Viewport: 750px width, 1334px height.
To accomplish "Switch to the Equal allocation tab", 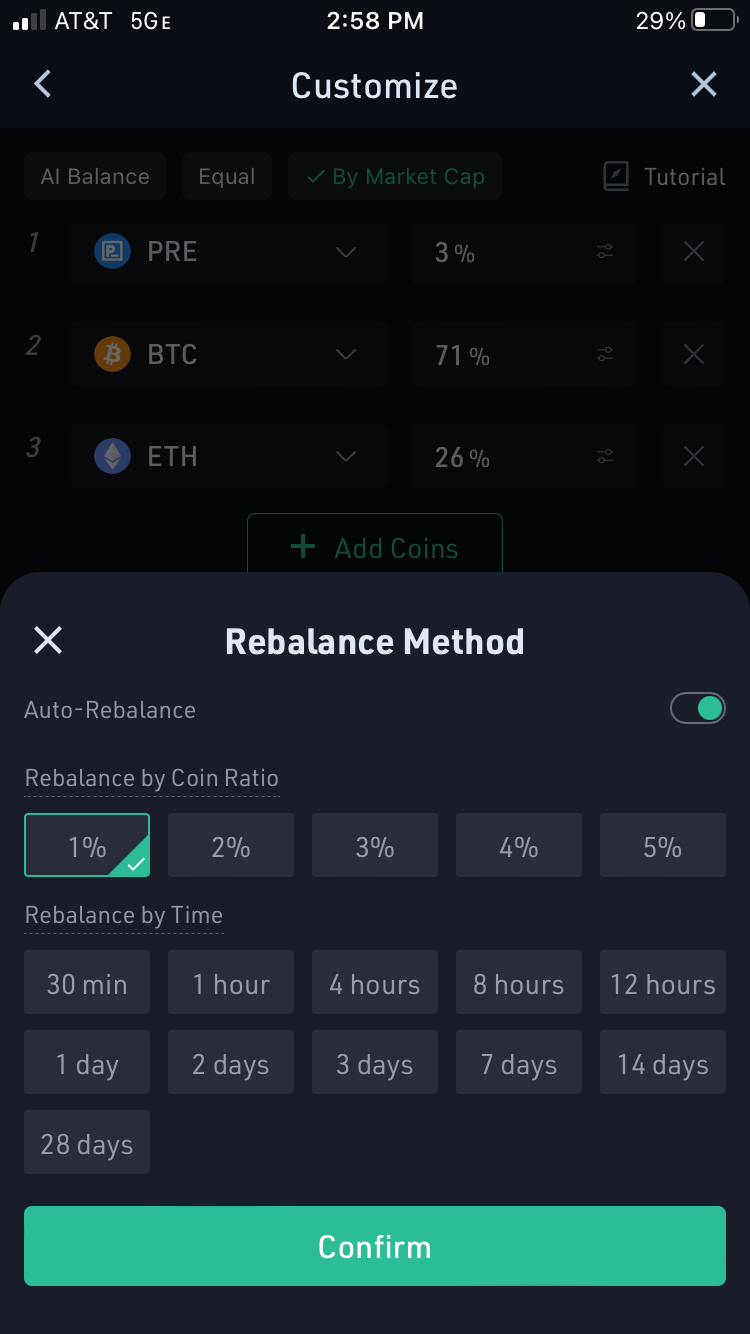I will [226, 176].
